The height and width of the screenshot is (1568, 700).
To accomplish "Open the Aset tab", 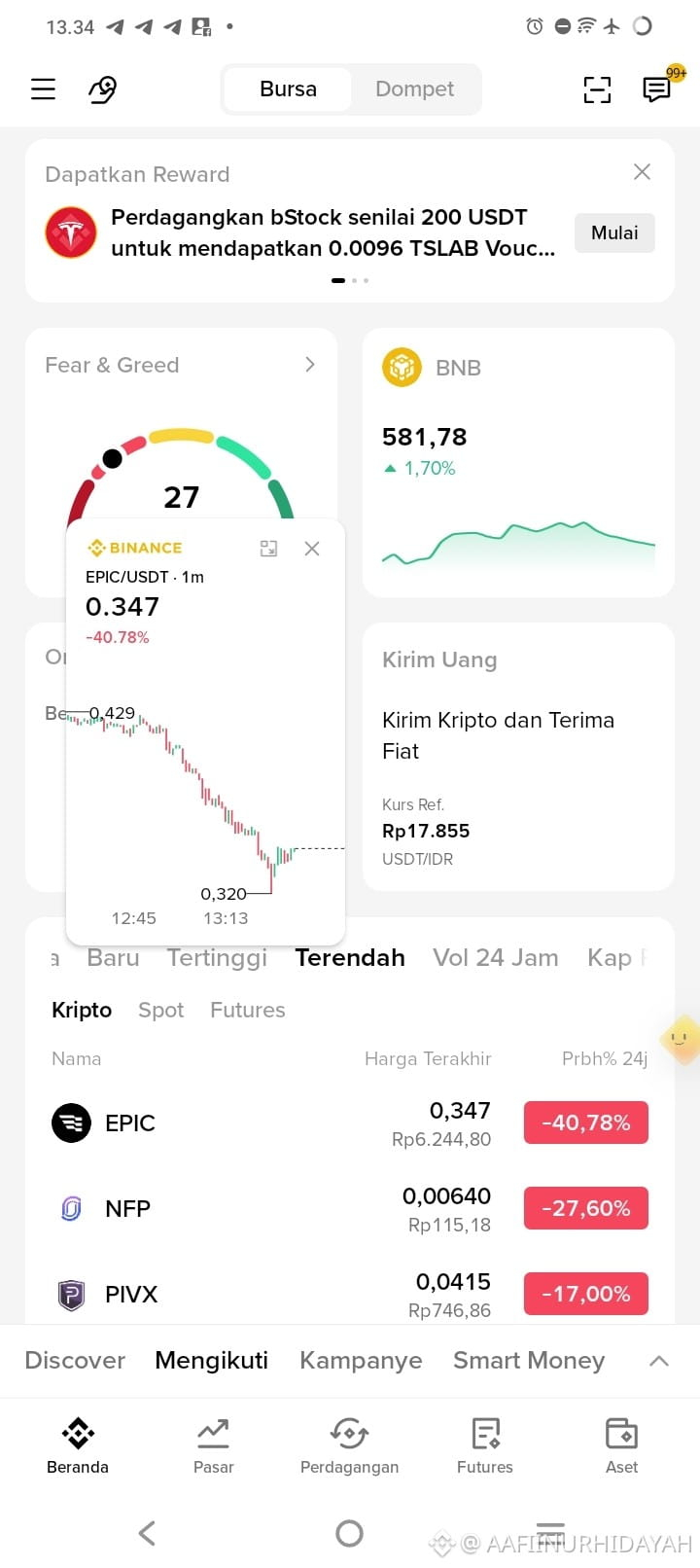I will [x=621, y=1445].
